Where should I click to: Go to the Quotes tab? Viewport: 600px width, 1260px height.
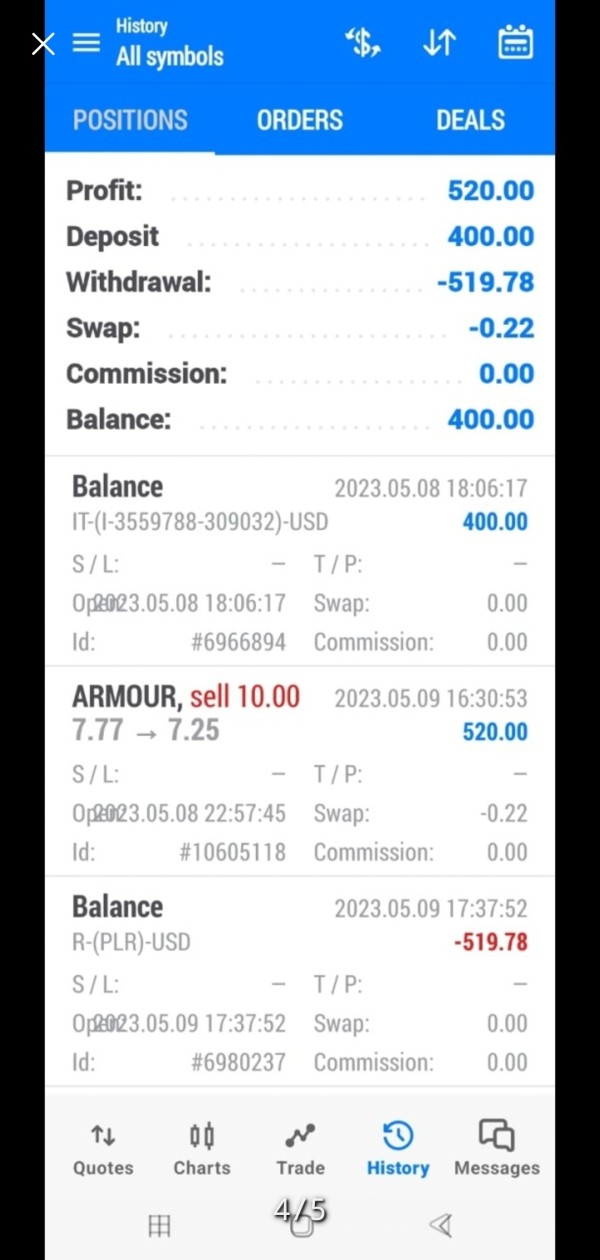point(103,1148)
